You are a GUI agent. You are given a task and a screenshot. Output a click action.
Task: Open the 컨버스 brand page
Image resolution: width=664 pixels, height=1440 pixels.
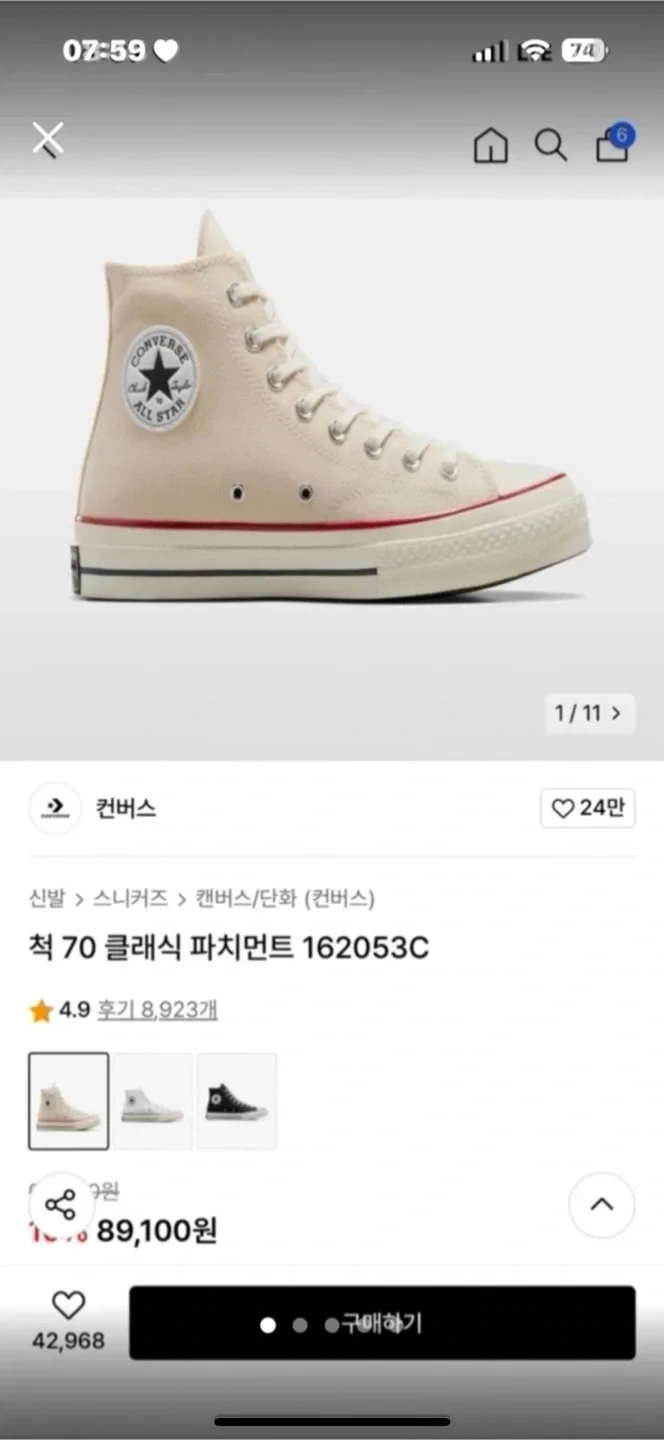[125, 808]
